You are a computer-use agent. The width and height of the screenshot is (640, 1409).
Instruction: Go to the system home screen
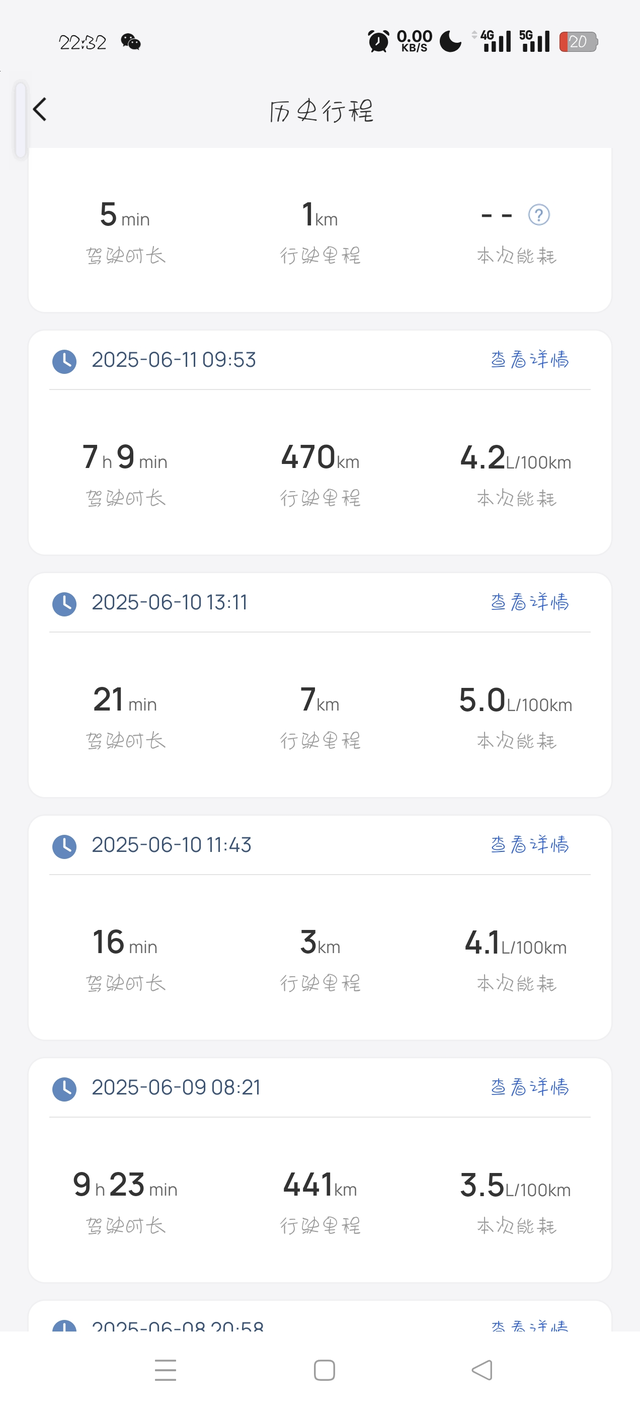pos(324,1370)
